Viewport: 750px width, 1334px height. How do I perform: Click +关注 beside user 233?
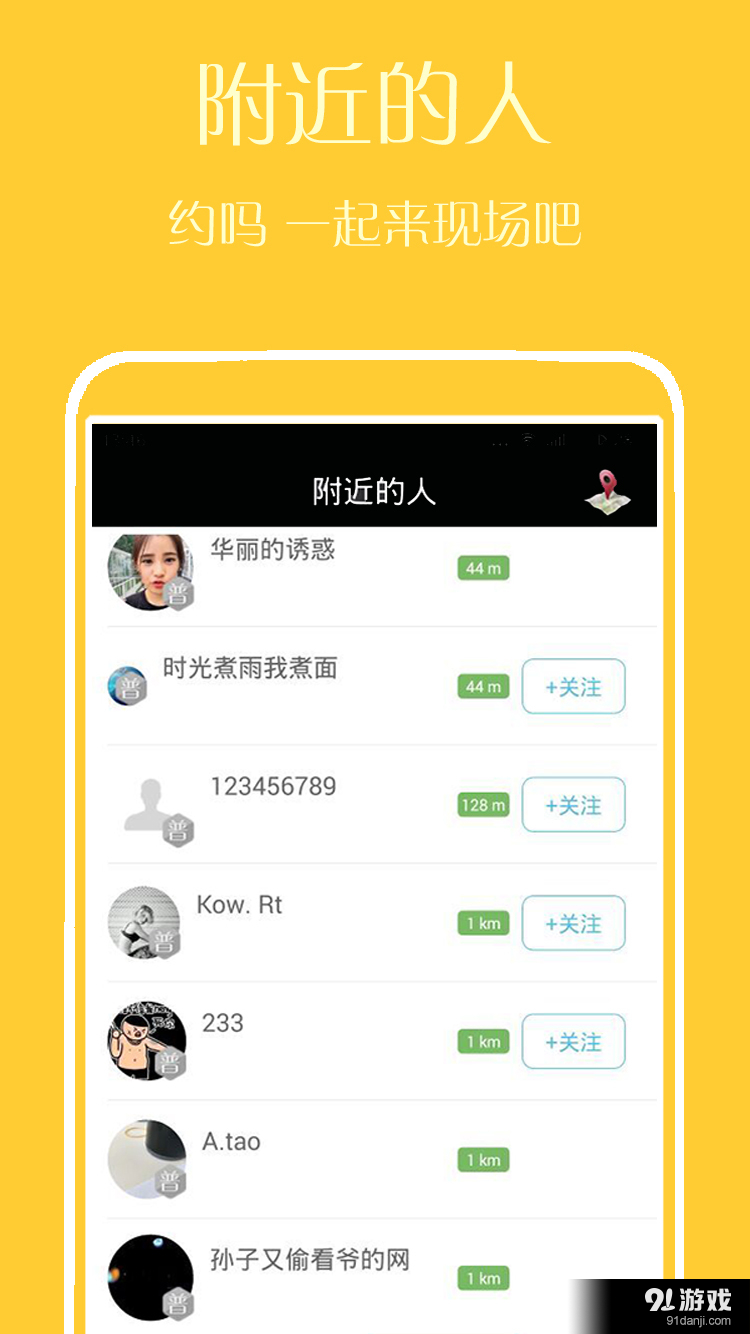tap(573, 1041)
